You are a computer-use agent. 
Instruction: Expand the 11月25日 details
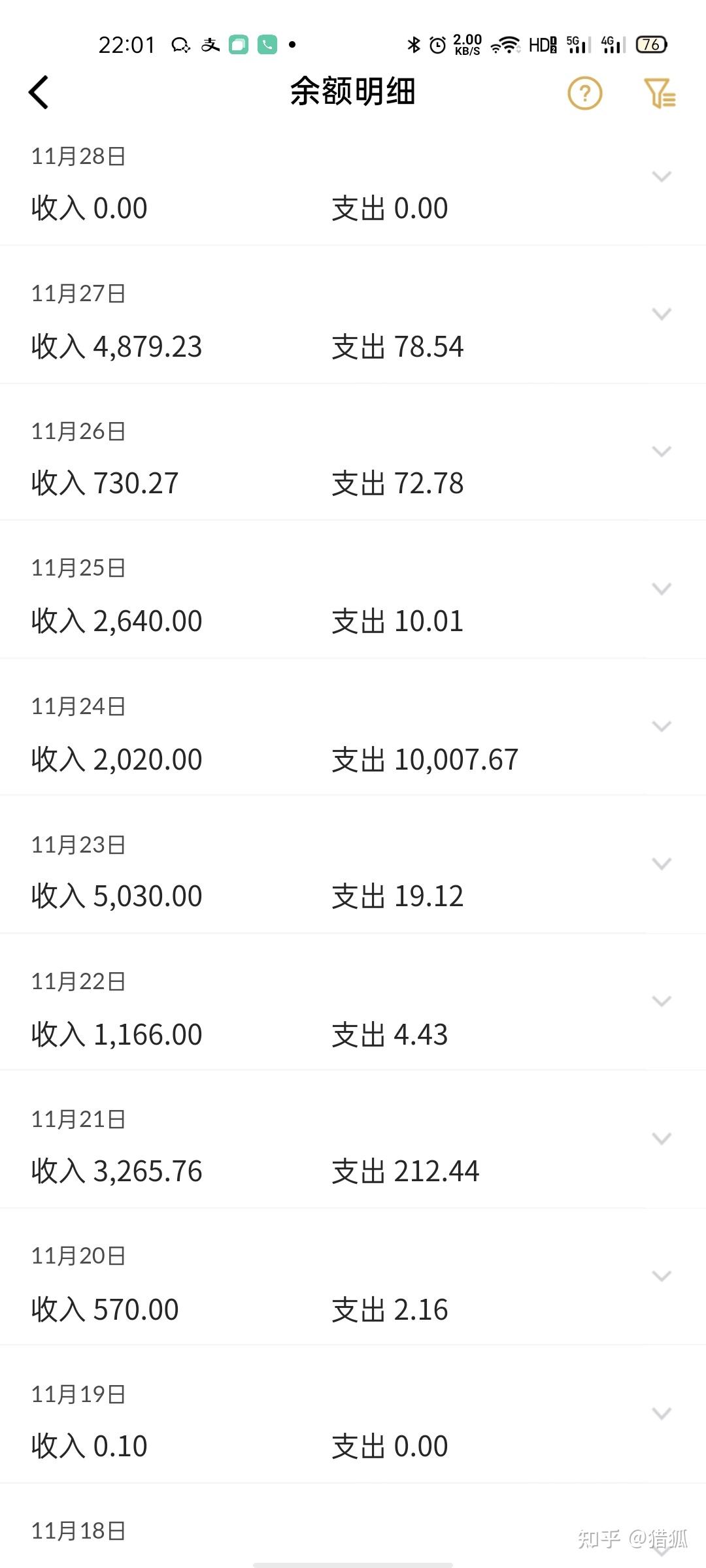[662, 589]
